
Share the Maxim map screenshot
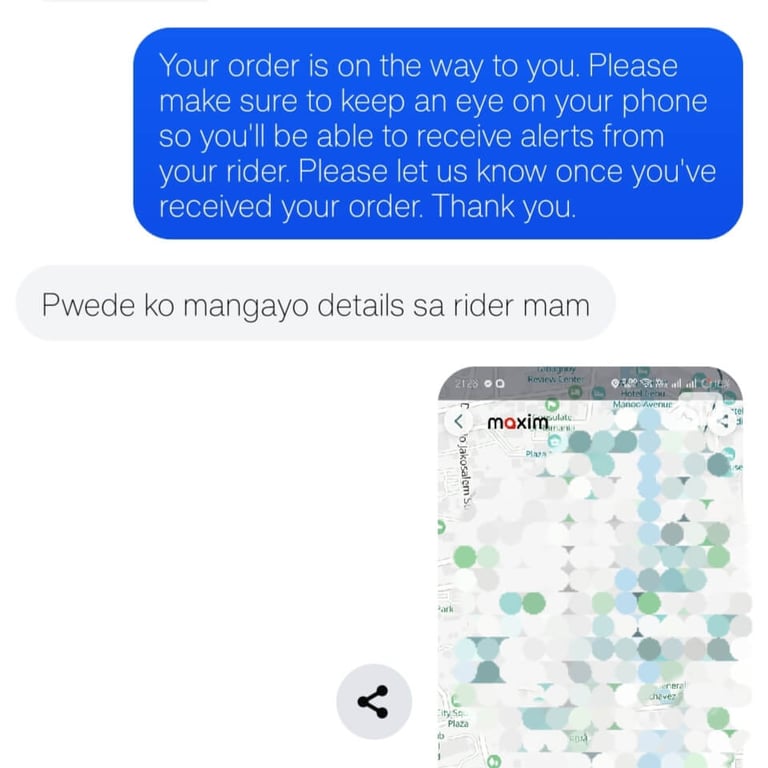[373, 701]
